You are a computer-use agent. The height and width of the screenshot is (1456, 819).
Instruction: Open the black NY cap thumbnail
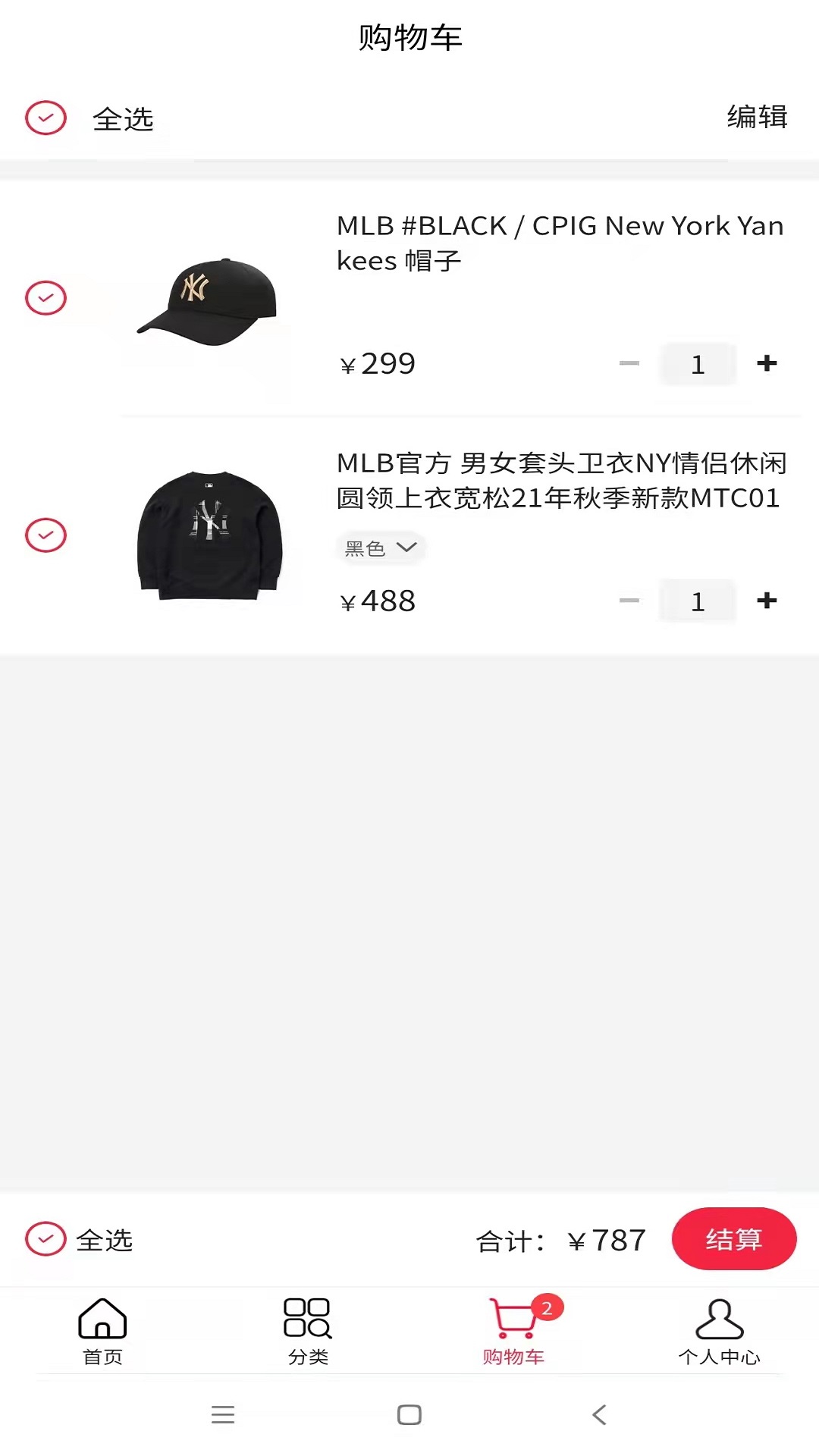(x=209, y=303)
